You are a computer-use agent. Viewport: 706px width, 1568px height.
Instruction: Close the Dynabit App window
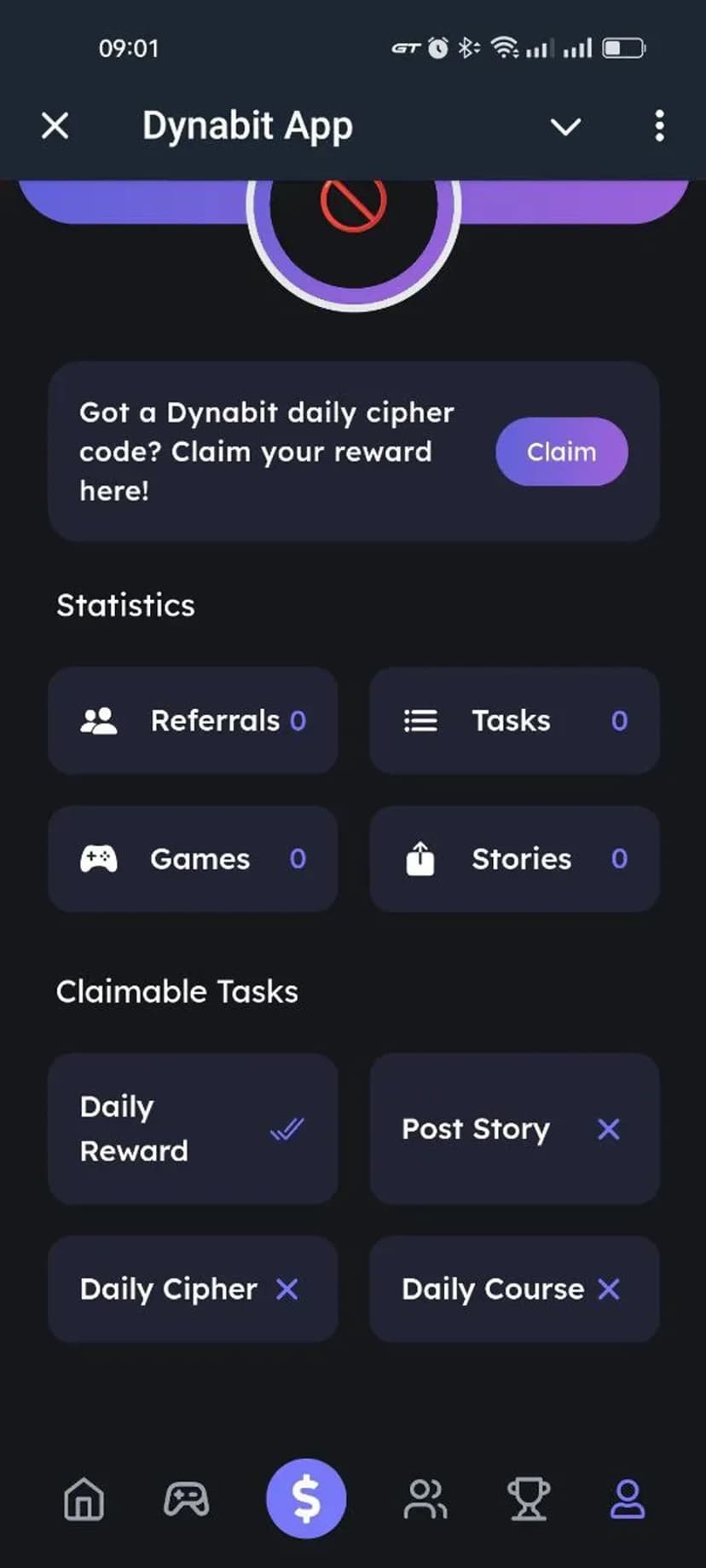tap(55, 126)
